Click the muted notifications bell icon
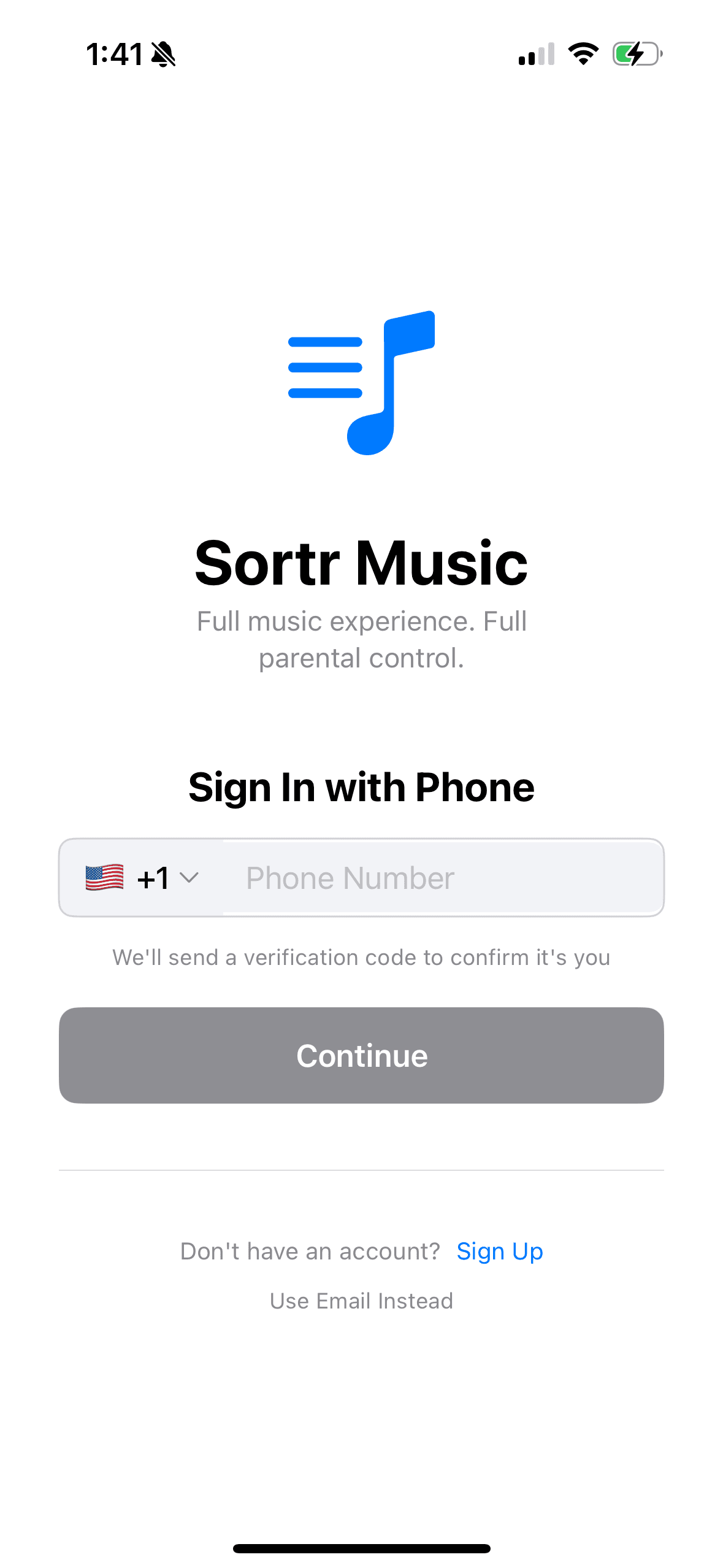This screenshot has width=723, height=1568. coord(162,55)
